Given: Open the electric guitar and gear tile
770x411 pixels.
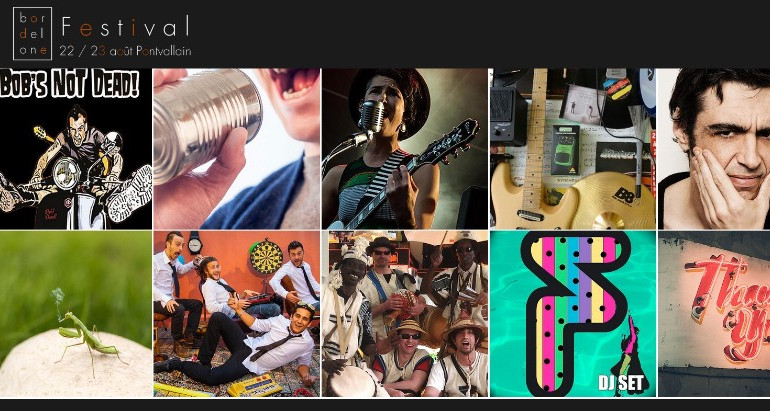Looking at the screenshot, I should click(x=572, y=148).
